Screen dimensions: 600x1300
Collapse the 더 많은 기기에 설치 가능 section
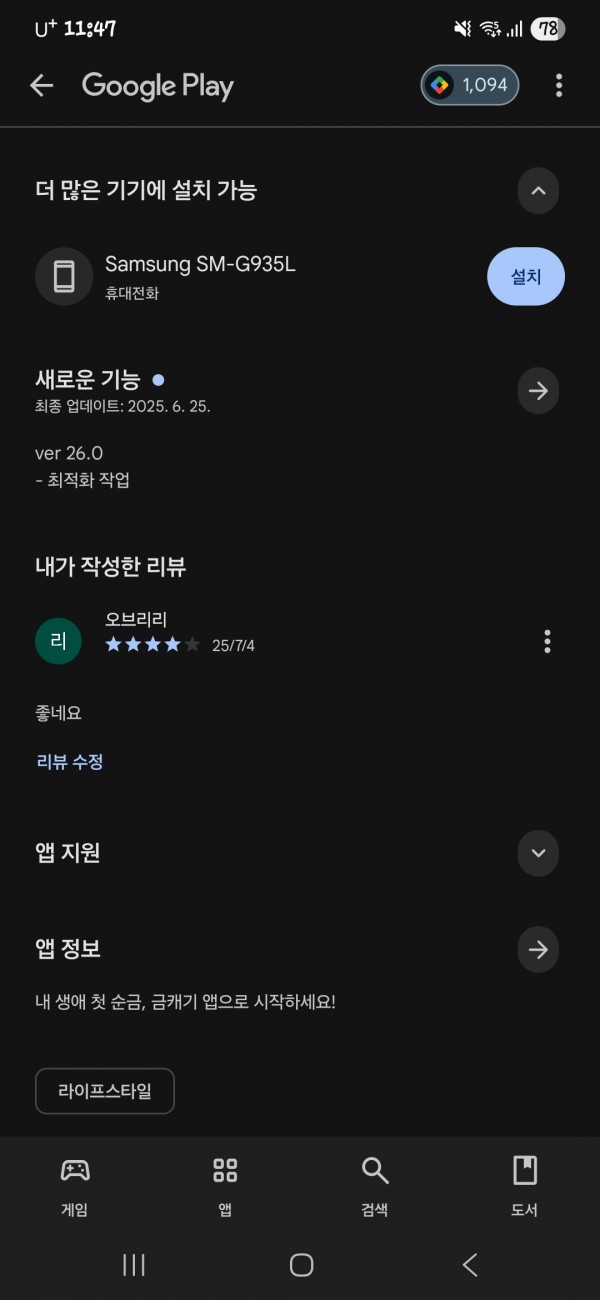coord(538,191)
